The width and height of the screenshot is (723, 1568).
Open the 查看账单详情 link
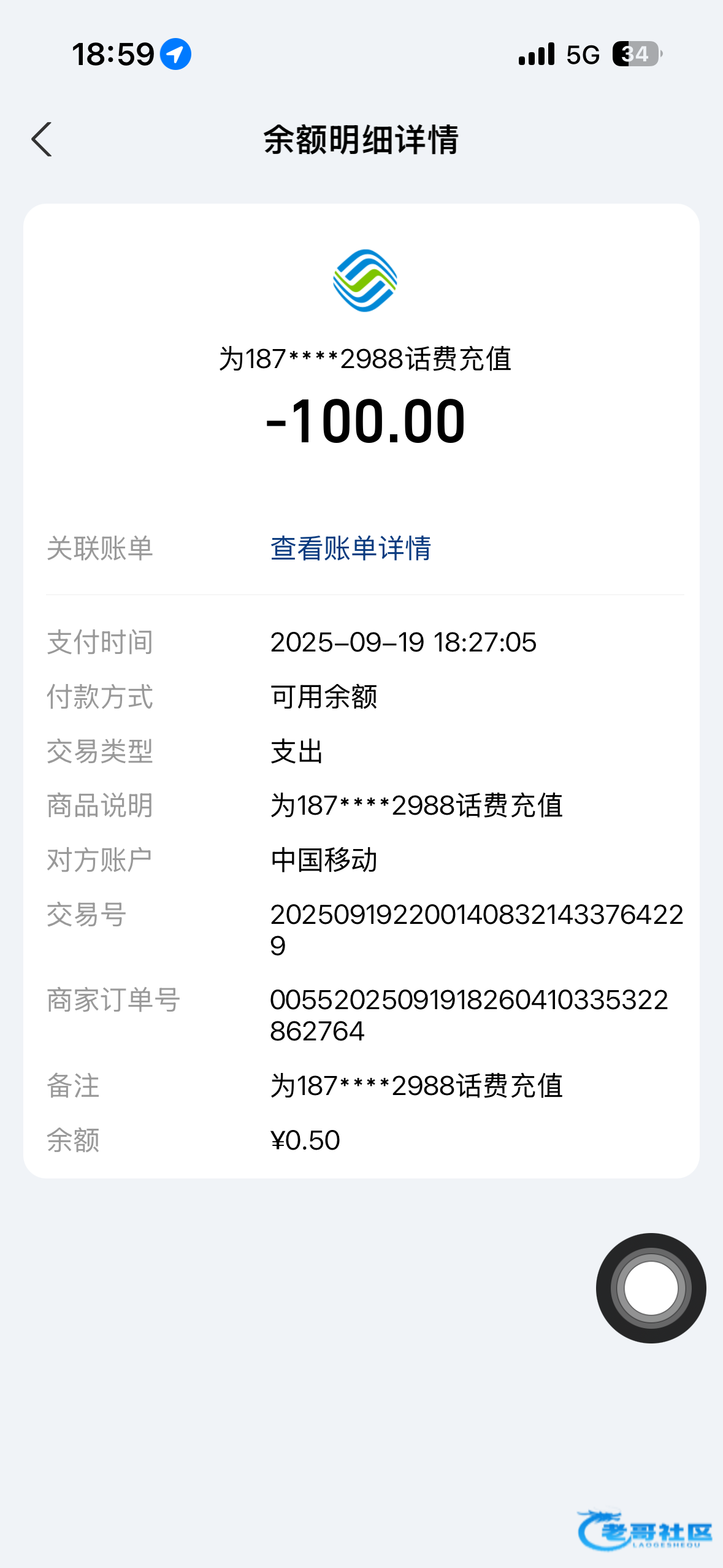click(x=351, y=548)
